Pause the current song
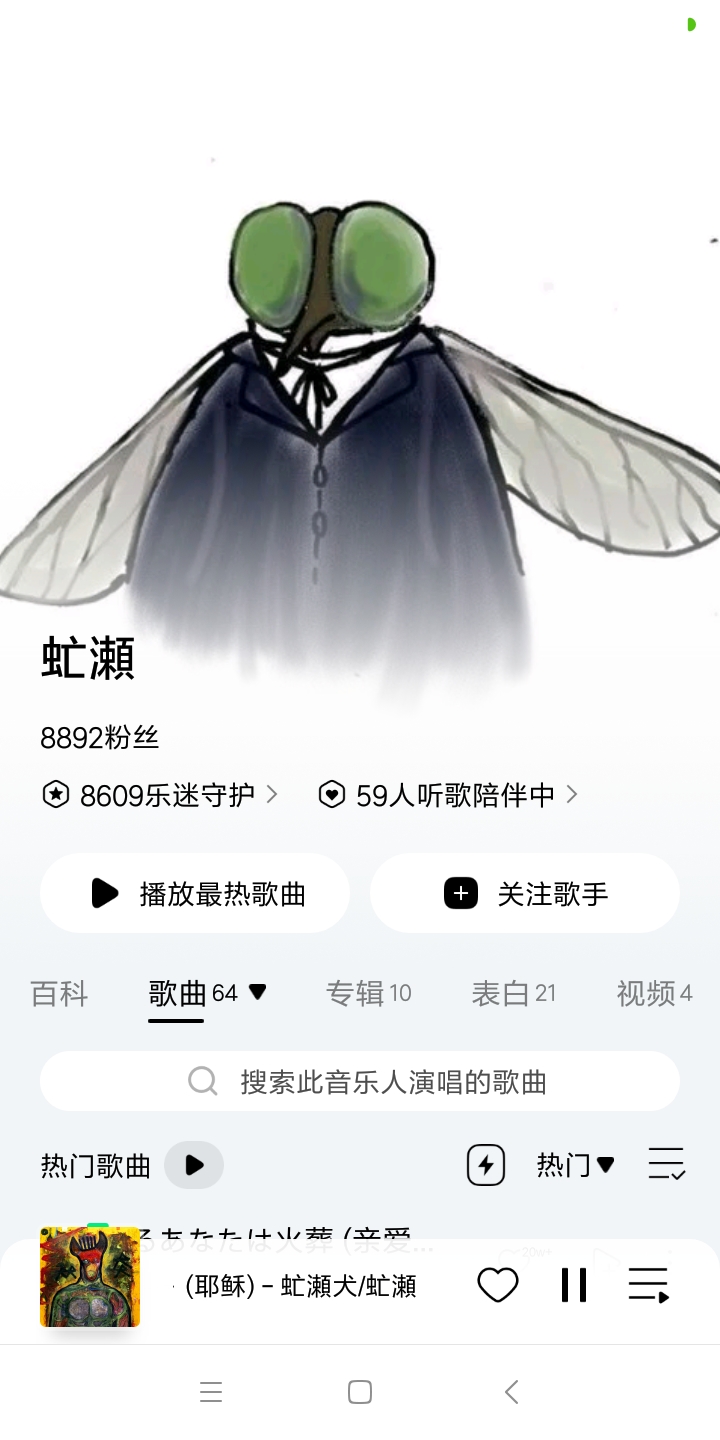This screenshot has width=720, height=1440. 574,1285
